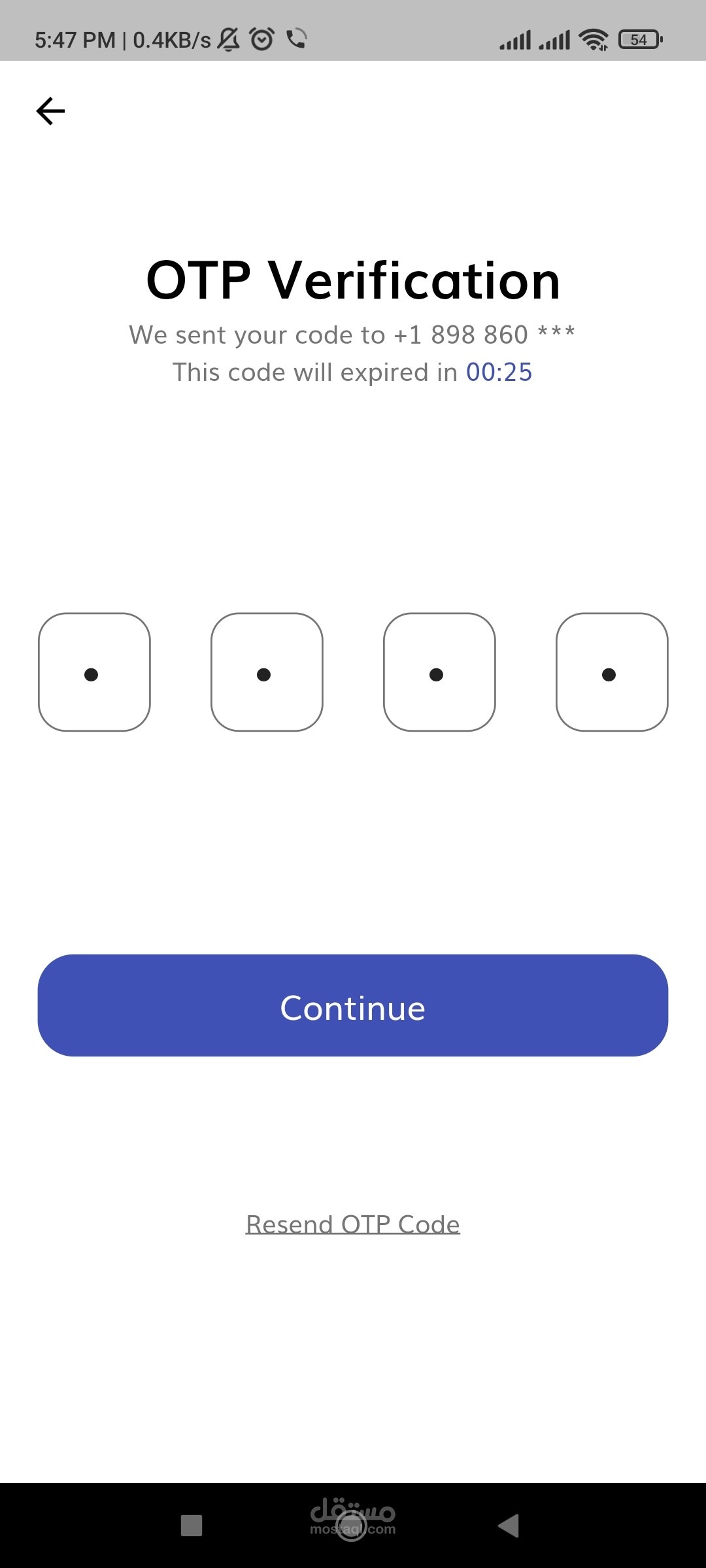Request a new code via Resend OTP Code
706x1568 pixels.
coord(353,1224)
